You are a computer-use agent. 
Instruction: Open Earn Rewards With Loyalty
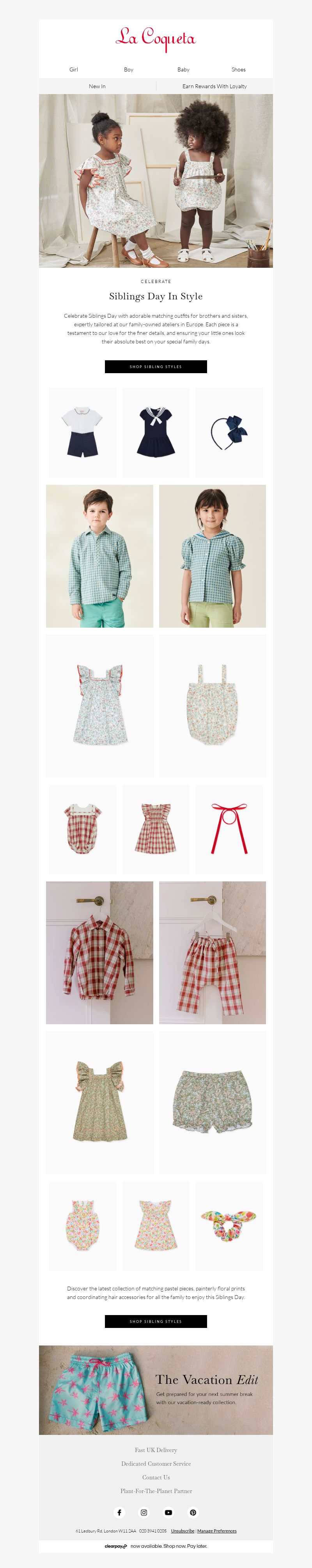coord(214,86)
